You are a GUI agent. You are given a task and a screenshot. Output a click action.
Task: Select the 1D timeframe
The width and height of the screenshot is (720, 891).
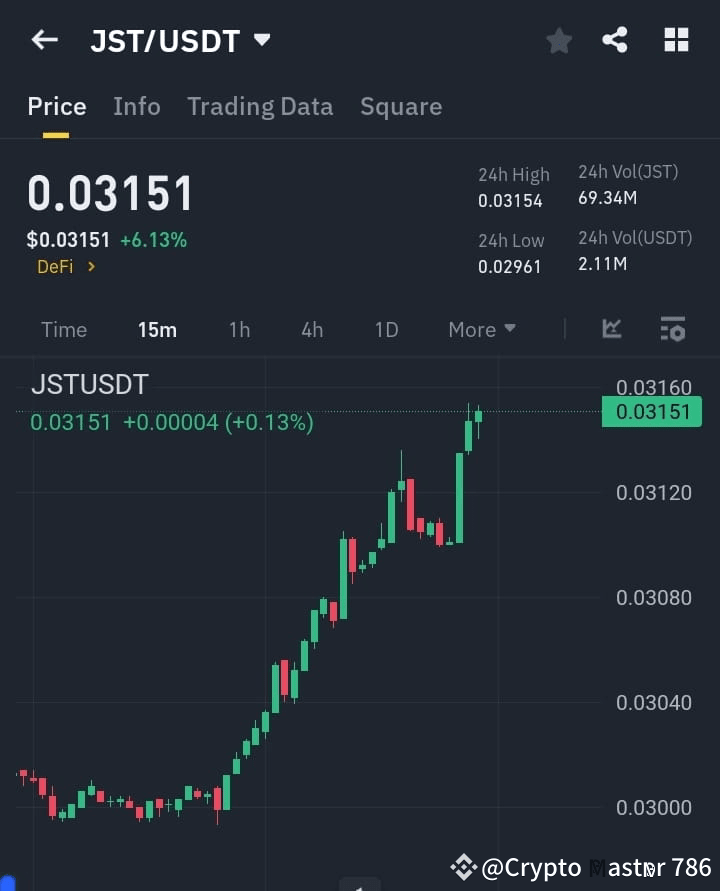click(386, 329)
